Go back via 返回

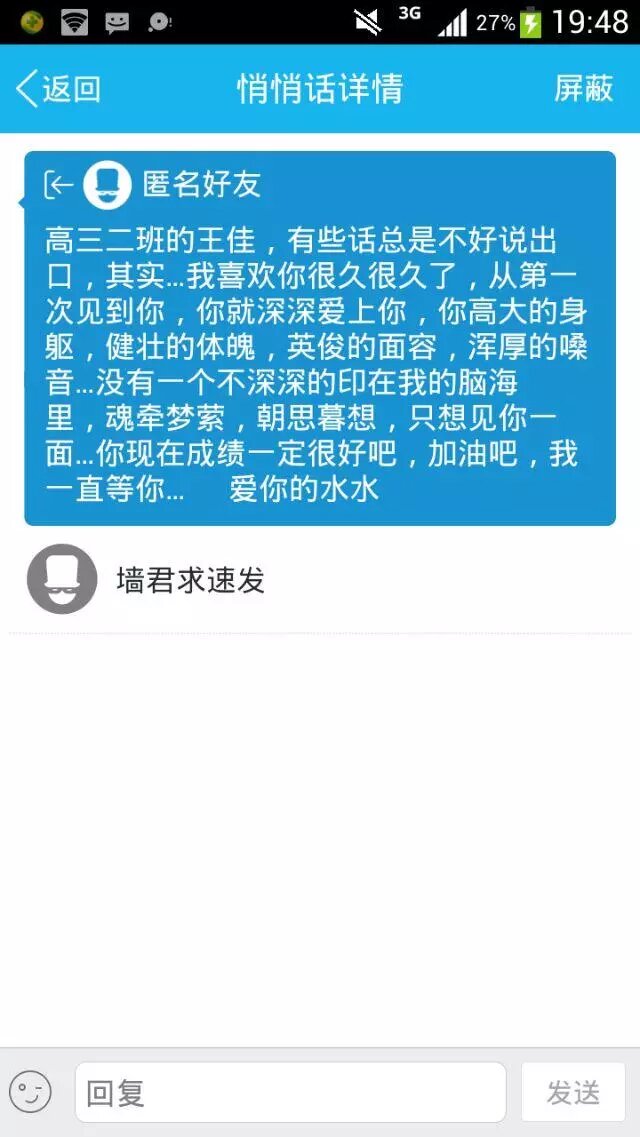[58, 89]
